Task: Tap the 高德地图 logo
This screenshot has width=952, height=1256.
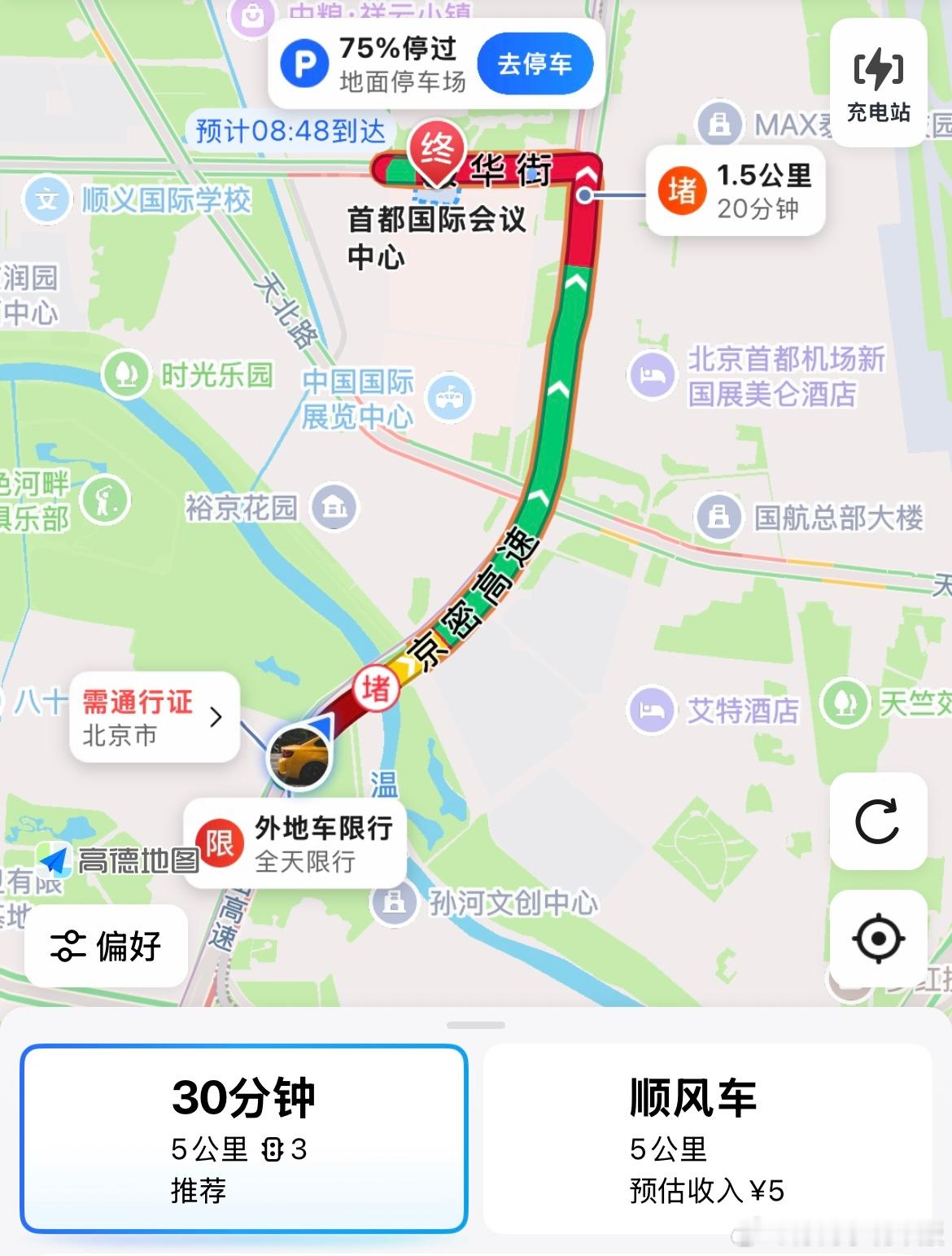Action: coord(116,857)
